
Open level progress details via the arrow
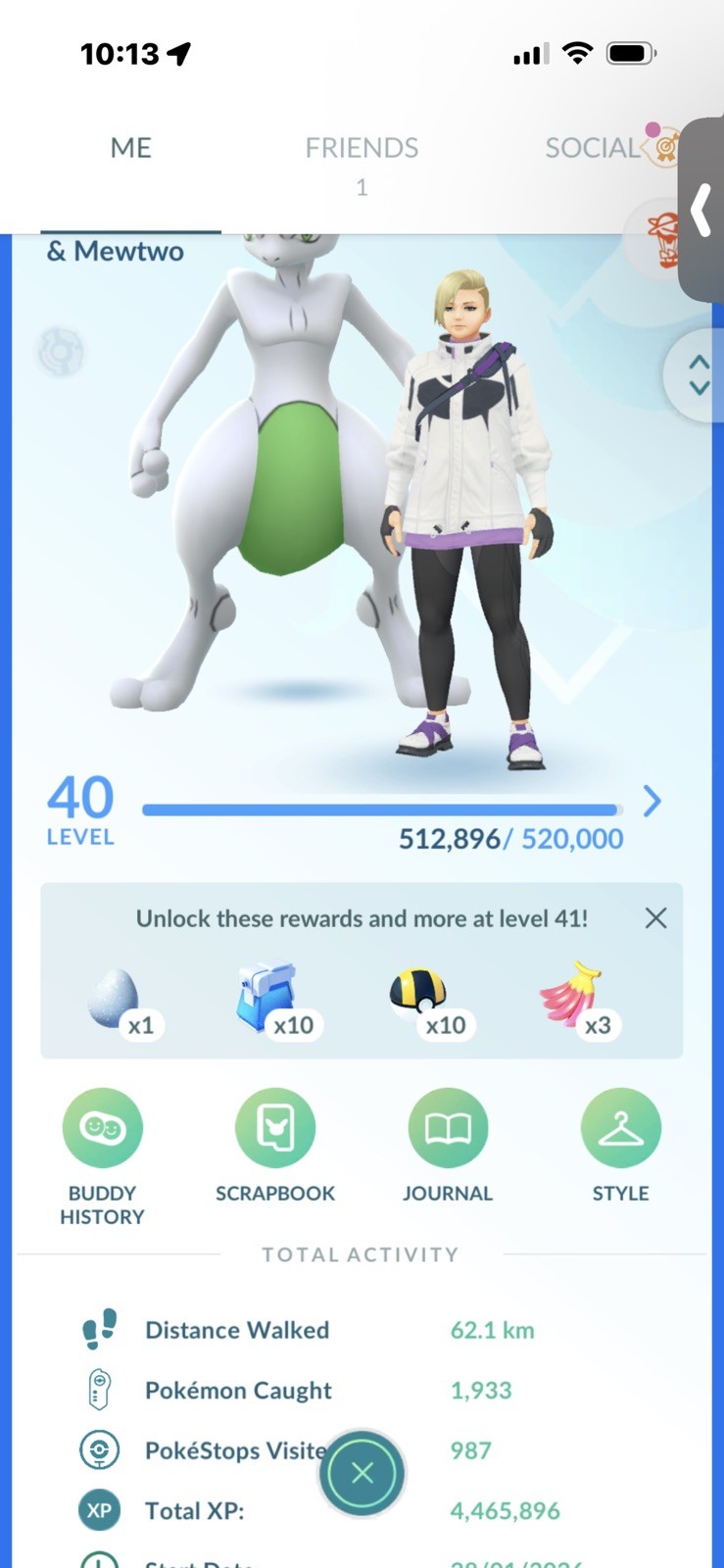(x=652, y=802)
